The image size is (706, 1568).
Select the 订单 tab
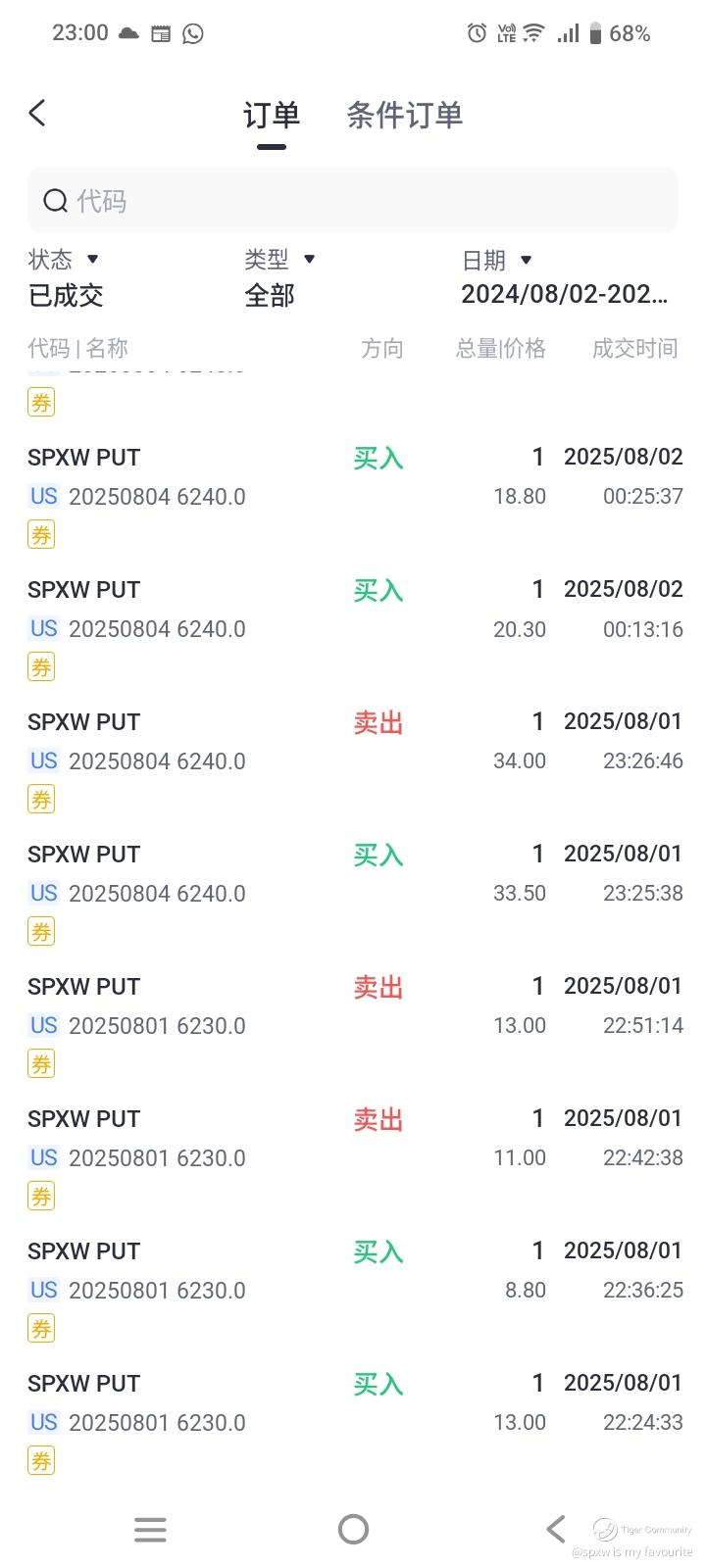272,116
